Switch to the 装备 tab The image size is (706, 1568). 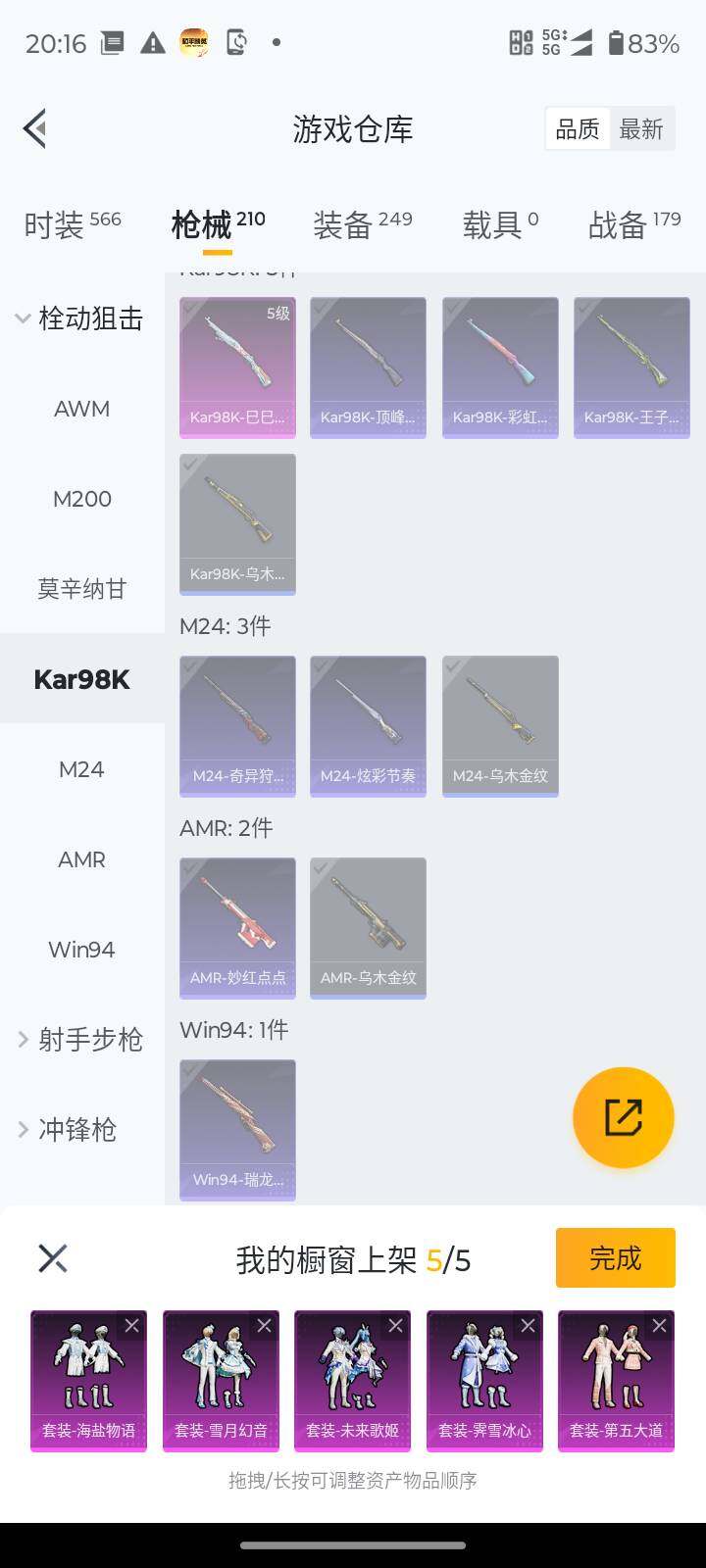click(x=362, y=224)
